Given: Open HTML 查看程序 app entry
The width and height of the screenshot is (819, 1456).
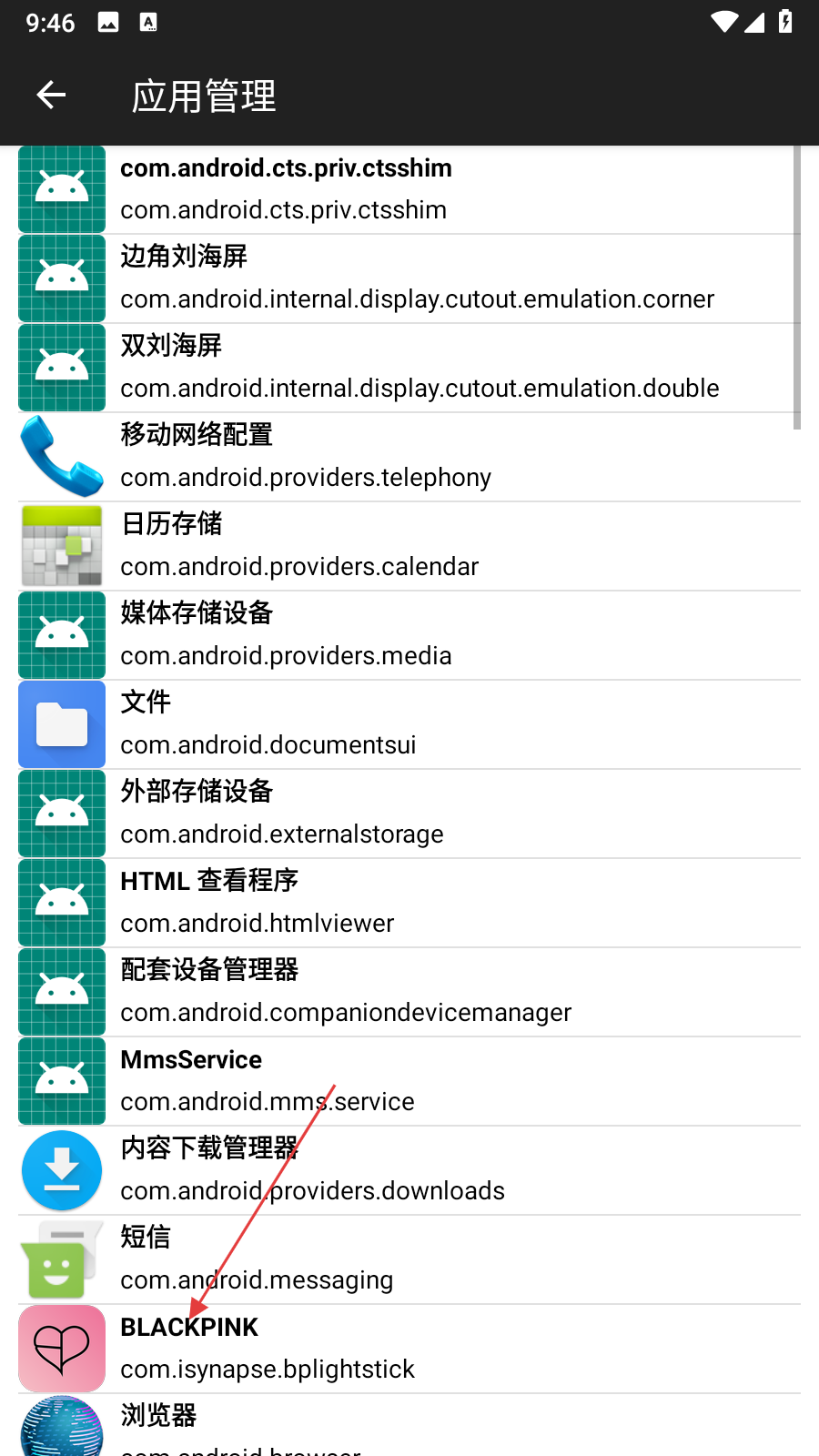Looking at the screenshot, I should 409,903.
